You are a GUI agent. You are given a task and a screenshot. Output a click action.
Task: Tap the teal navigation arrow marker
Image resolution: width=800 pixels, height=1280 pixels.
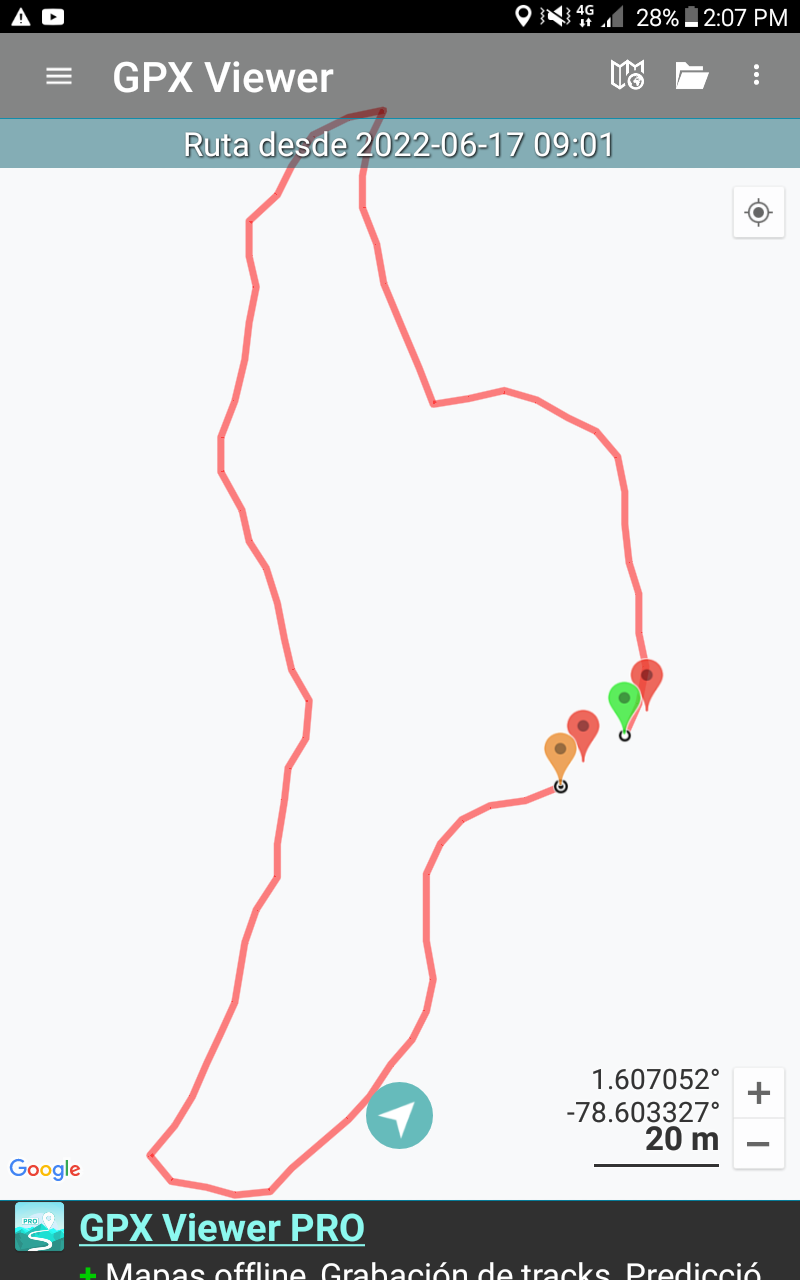tap(399, 1115)
